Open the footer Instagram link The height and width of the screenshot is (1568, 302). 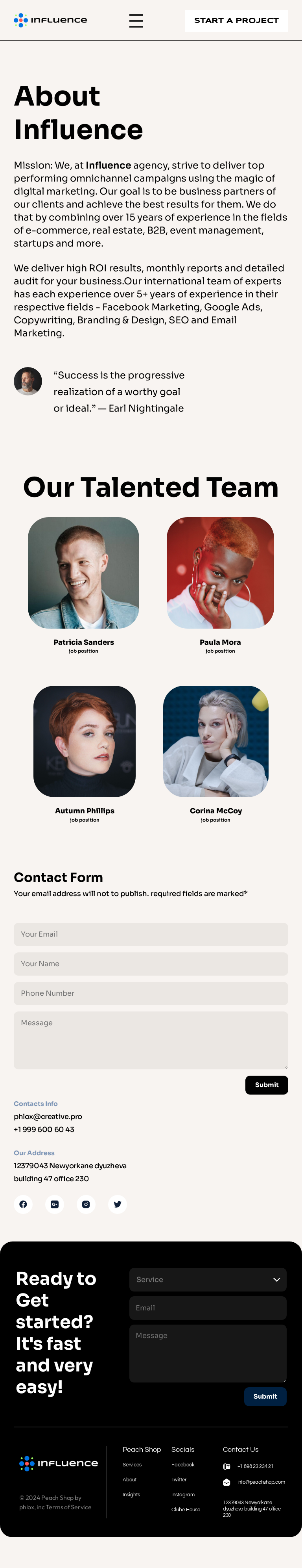pos(183,1494)
